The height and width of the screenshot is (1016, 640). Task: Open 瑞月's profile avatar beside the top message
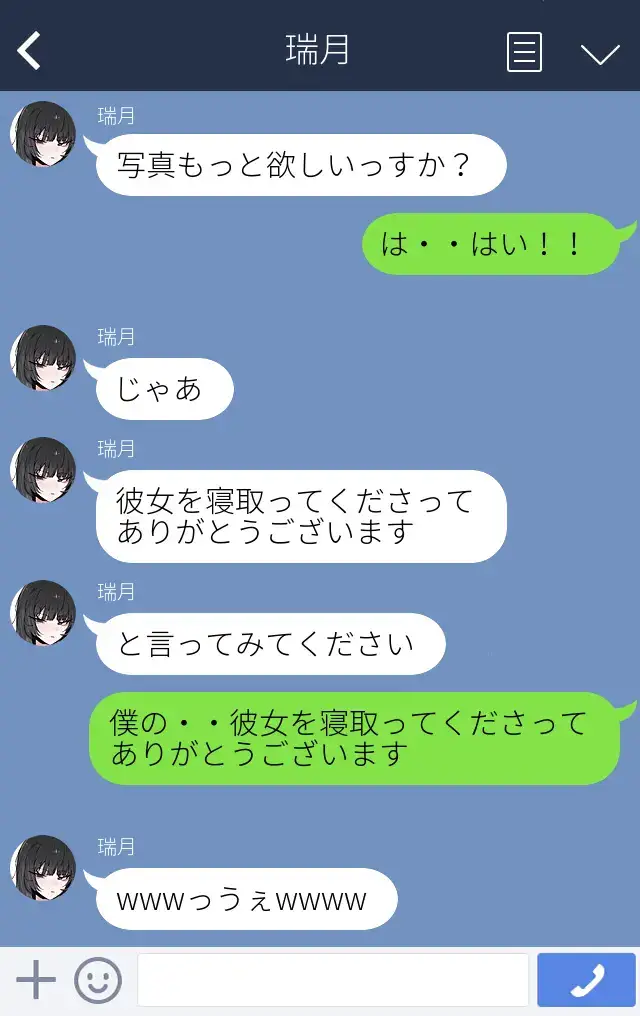click(x=44, y=134)
